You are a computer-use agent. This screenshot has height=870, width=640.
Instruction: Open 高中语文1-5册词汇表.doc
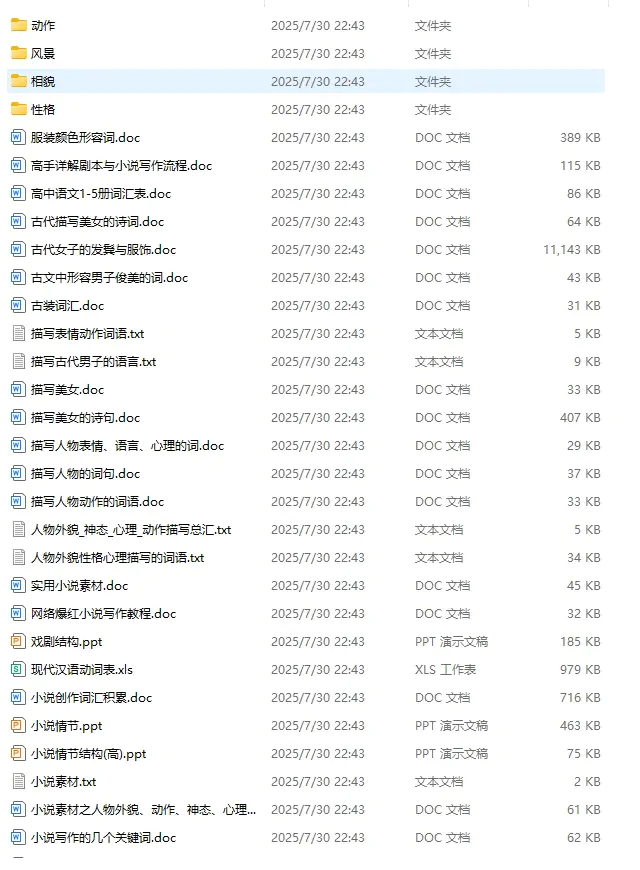tap(101, 193)
